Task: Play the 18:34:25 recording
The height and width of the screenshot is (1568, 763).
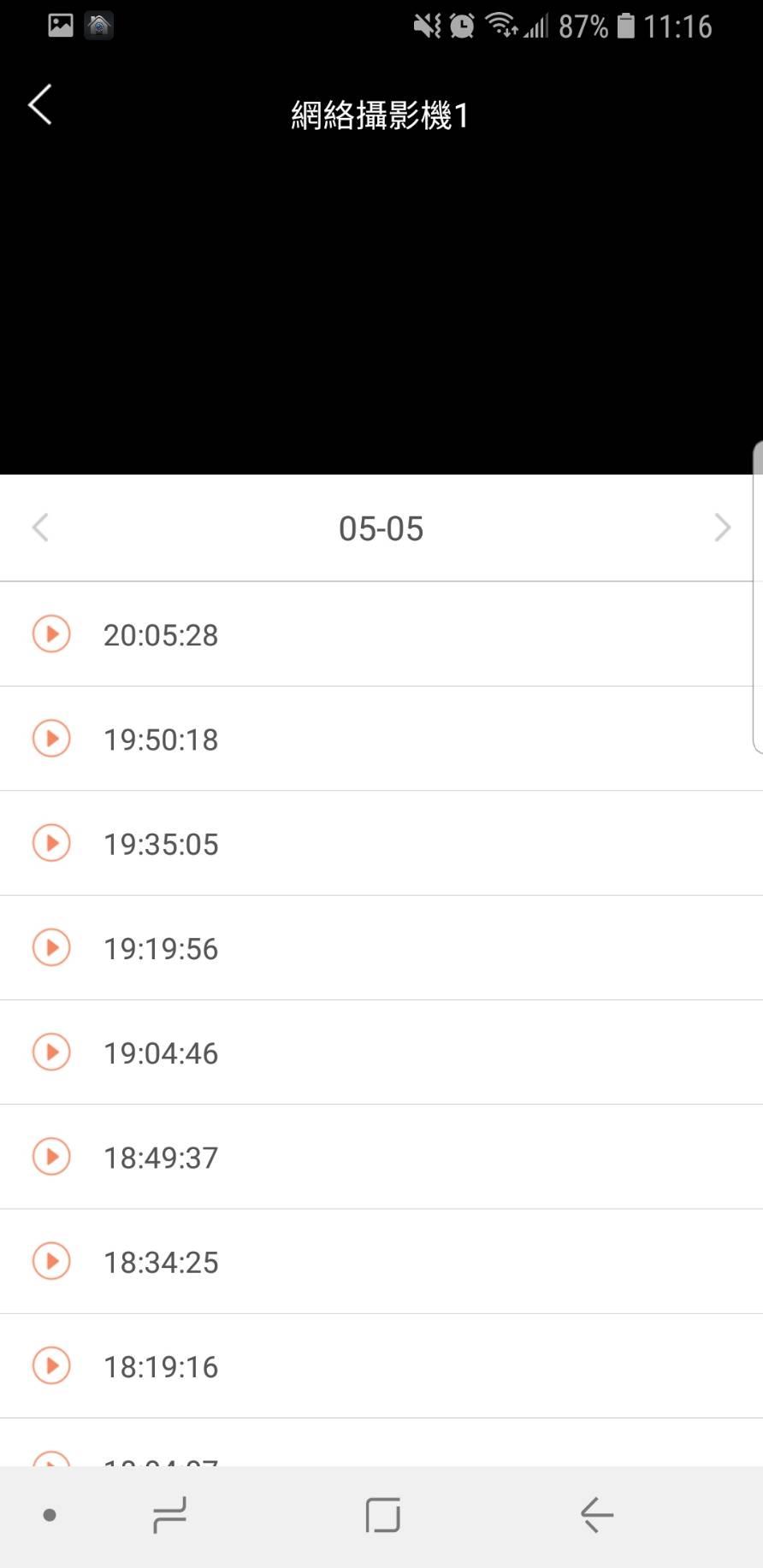Action: pyautogui.click(x=381, y=1261)
